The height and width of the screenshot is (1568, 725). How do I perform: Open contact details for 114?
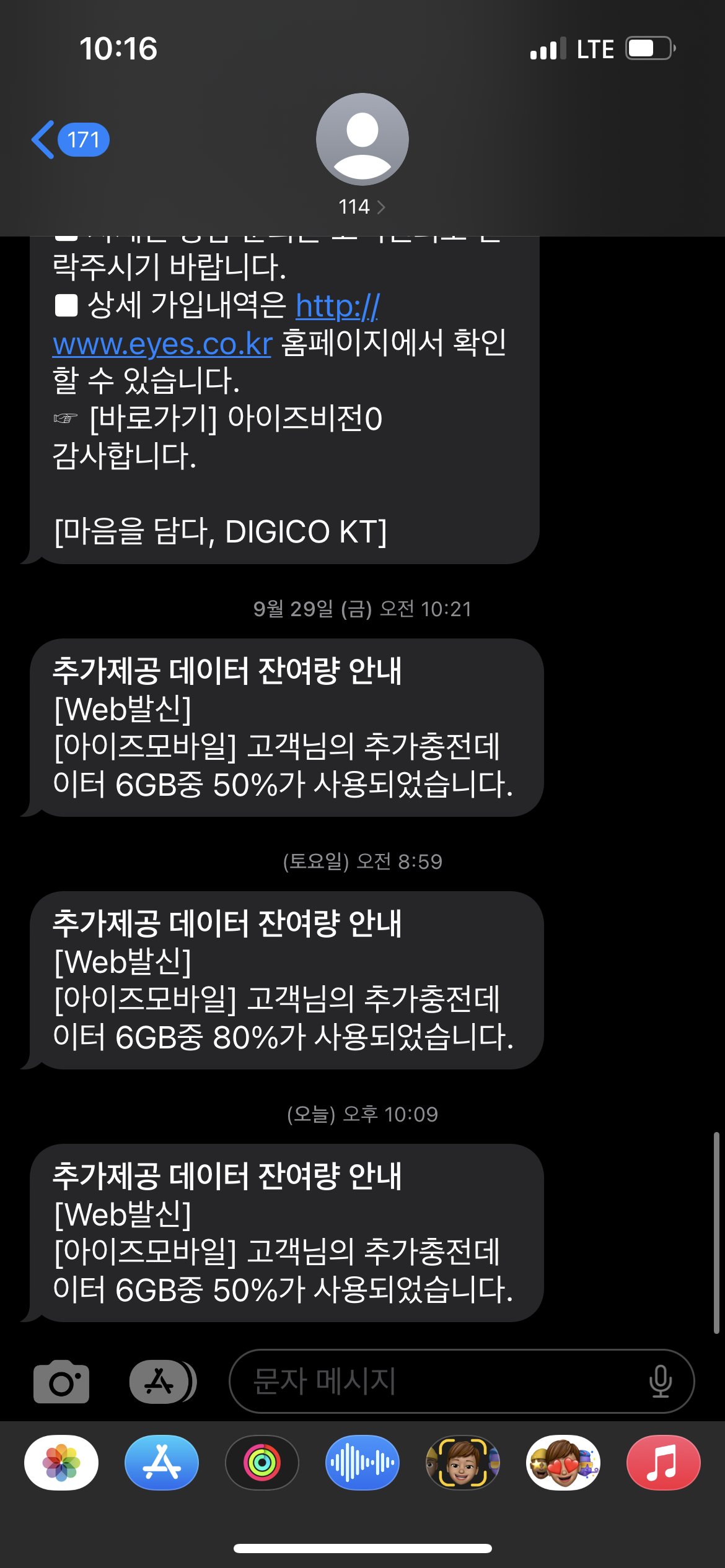(x=362, y=155)
